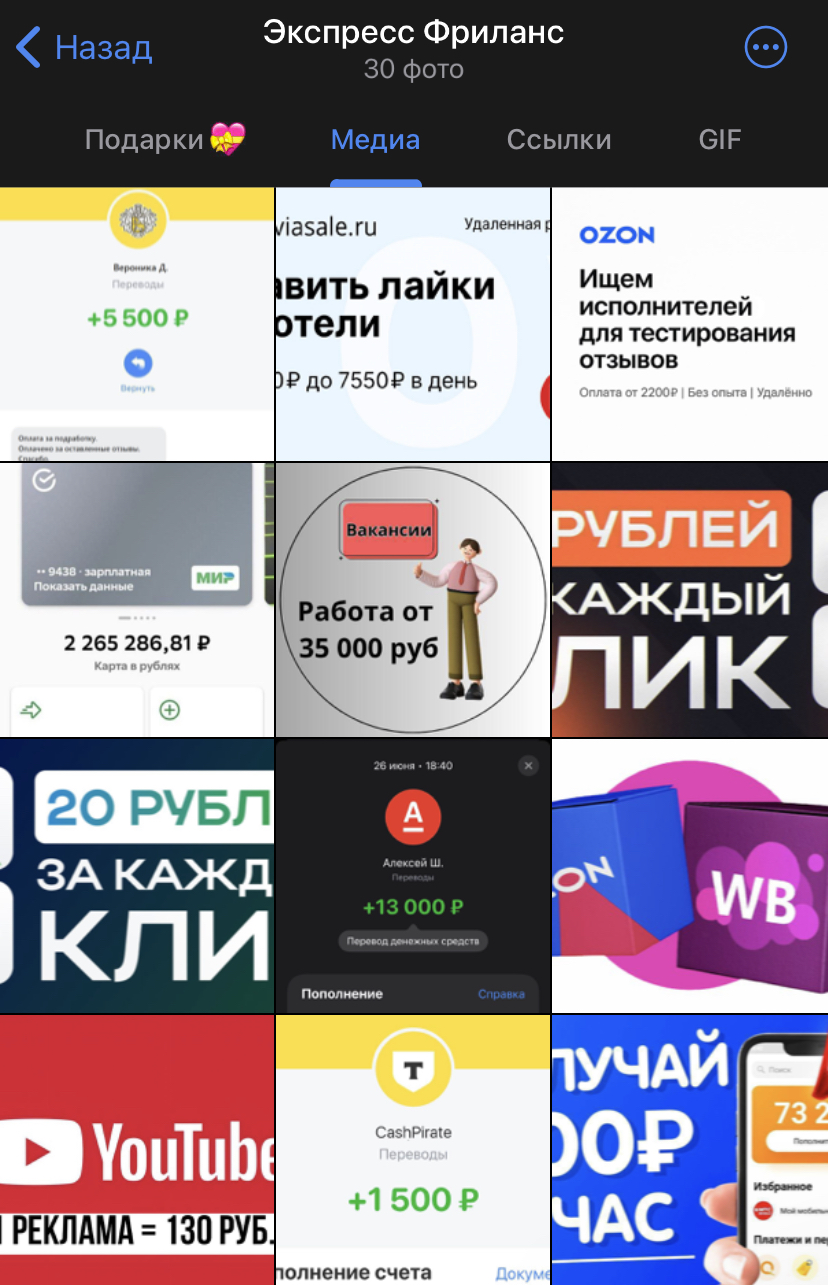This screenshot has width=828, height=1285.
Task: Open the viasale.ru likes photo
Action: [413, 324]
